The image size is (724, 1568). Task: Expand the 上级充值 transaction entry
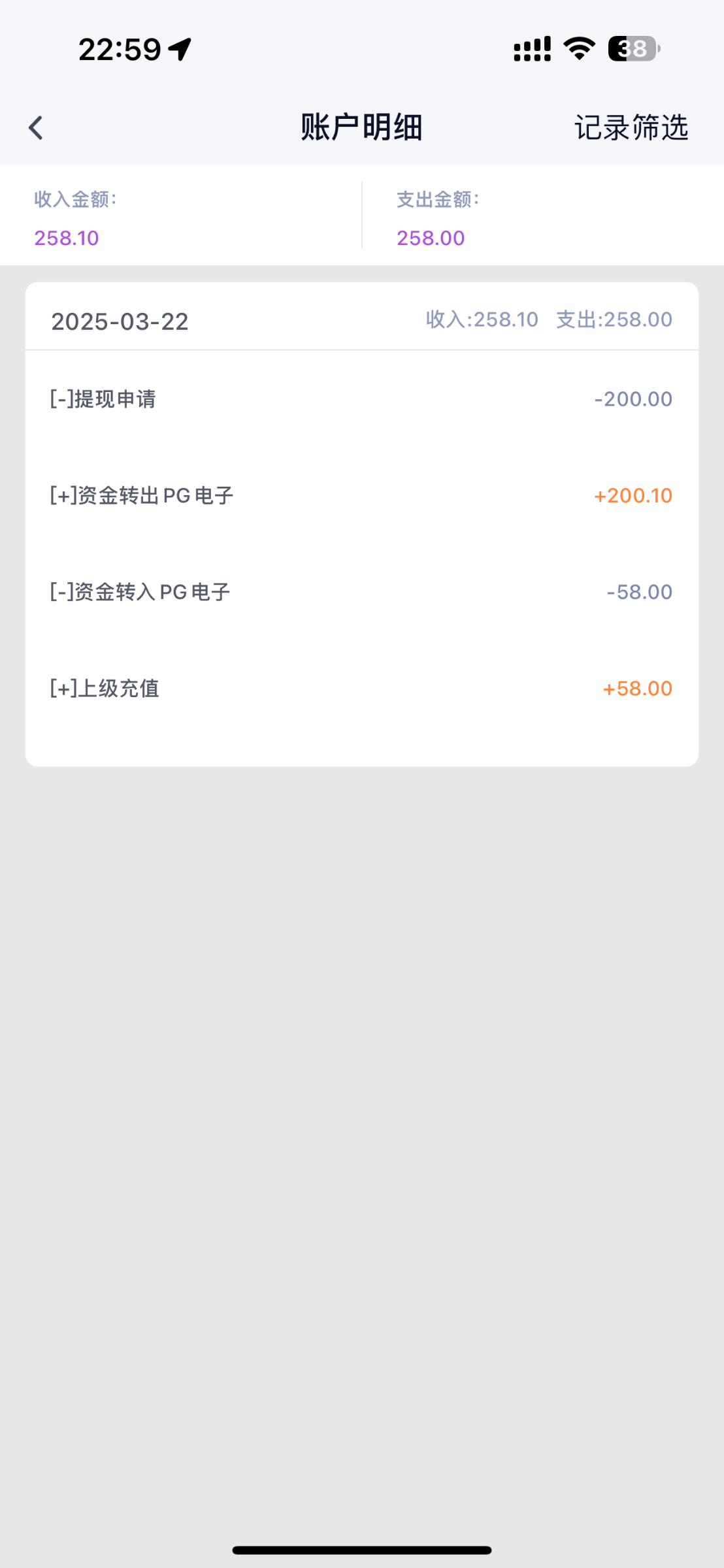point(107,688)
